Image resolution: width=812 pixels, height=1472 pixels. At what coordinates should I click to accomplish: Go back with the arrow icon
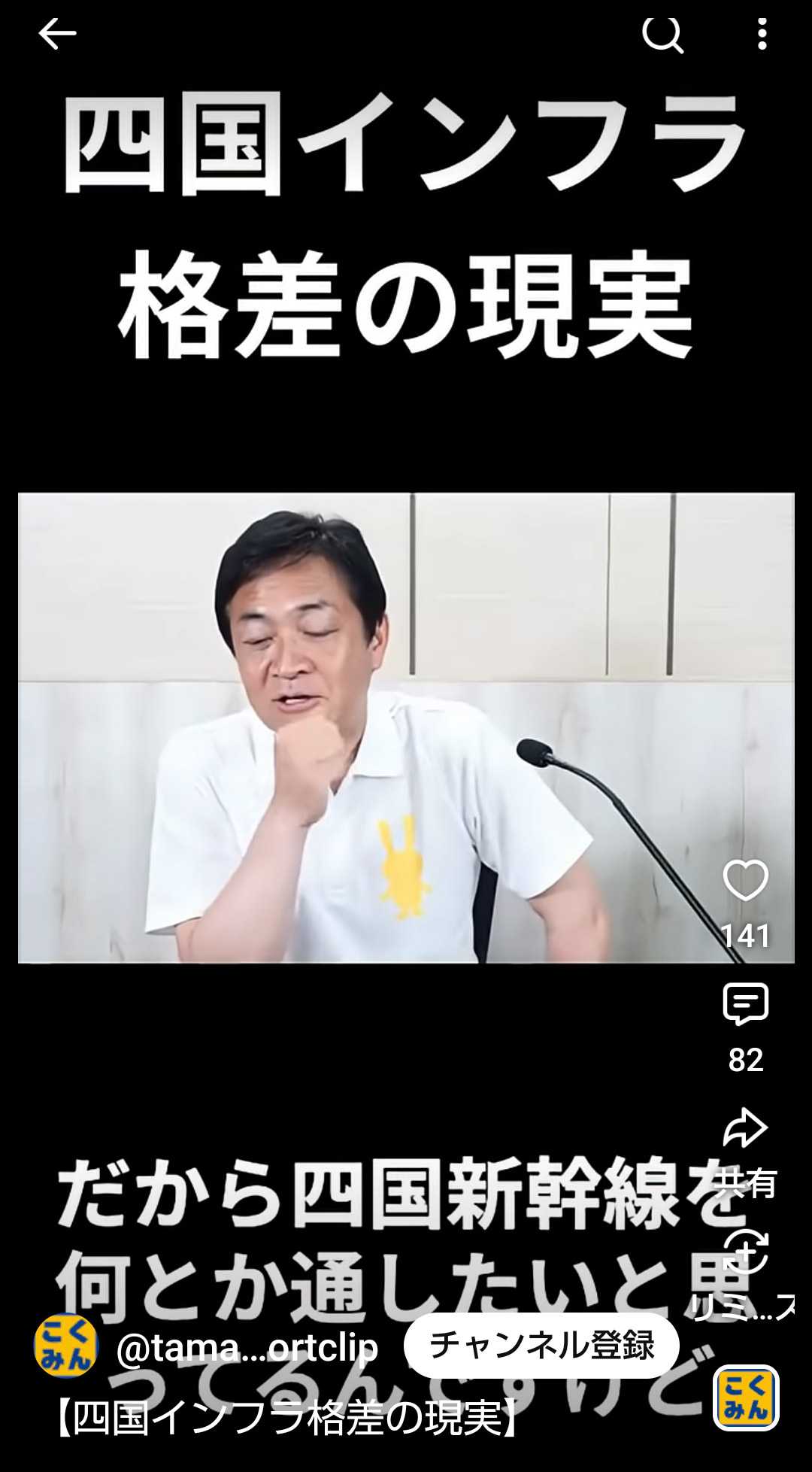pyautogui.click(x=57, y=34)
